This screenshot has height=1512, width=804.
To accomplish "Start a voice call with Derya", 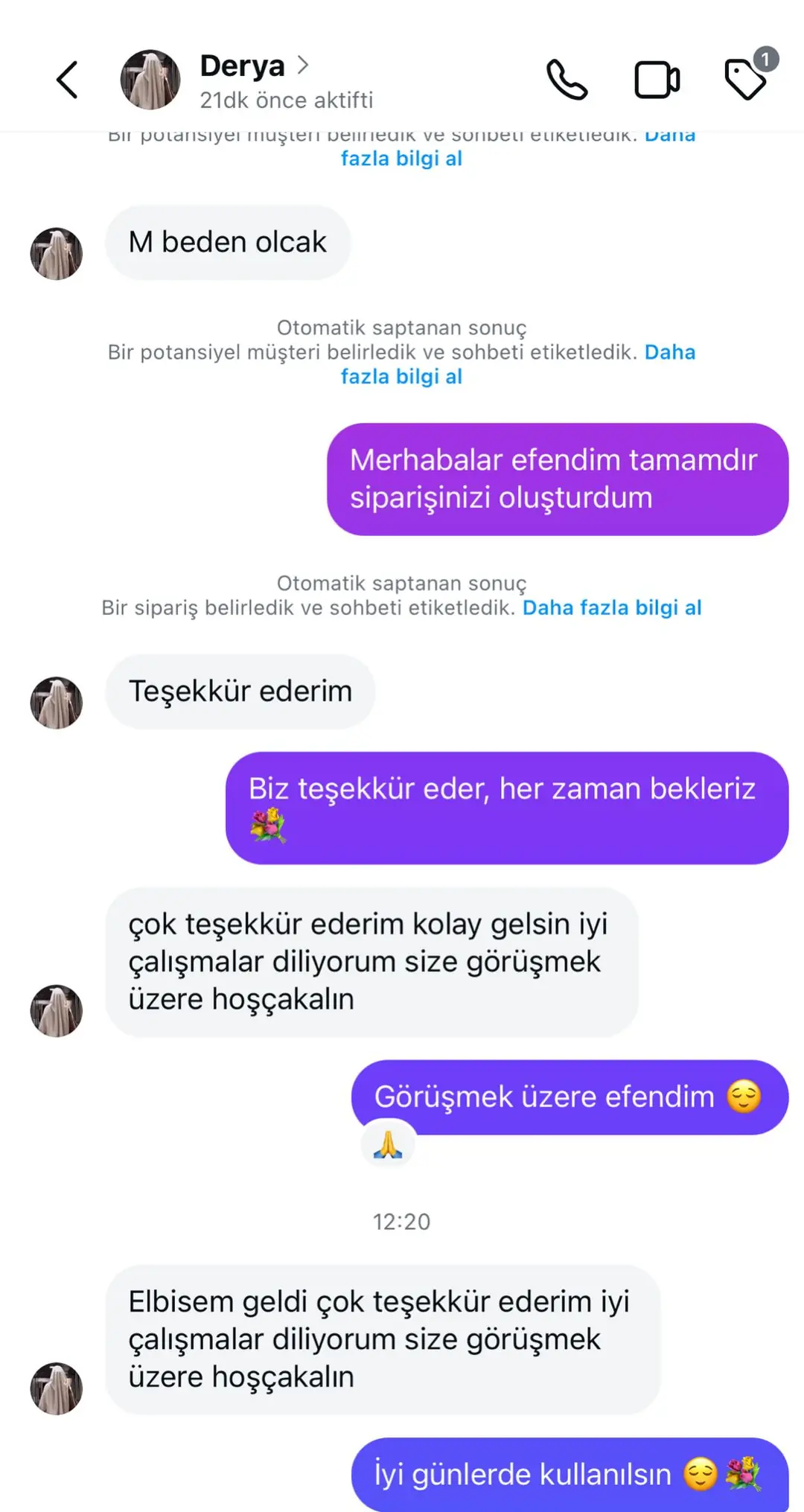I will pyautogui.click(x=567, y=80).
